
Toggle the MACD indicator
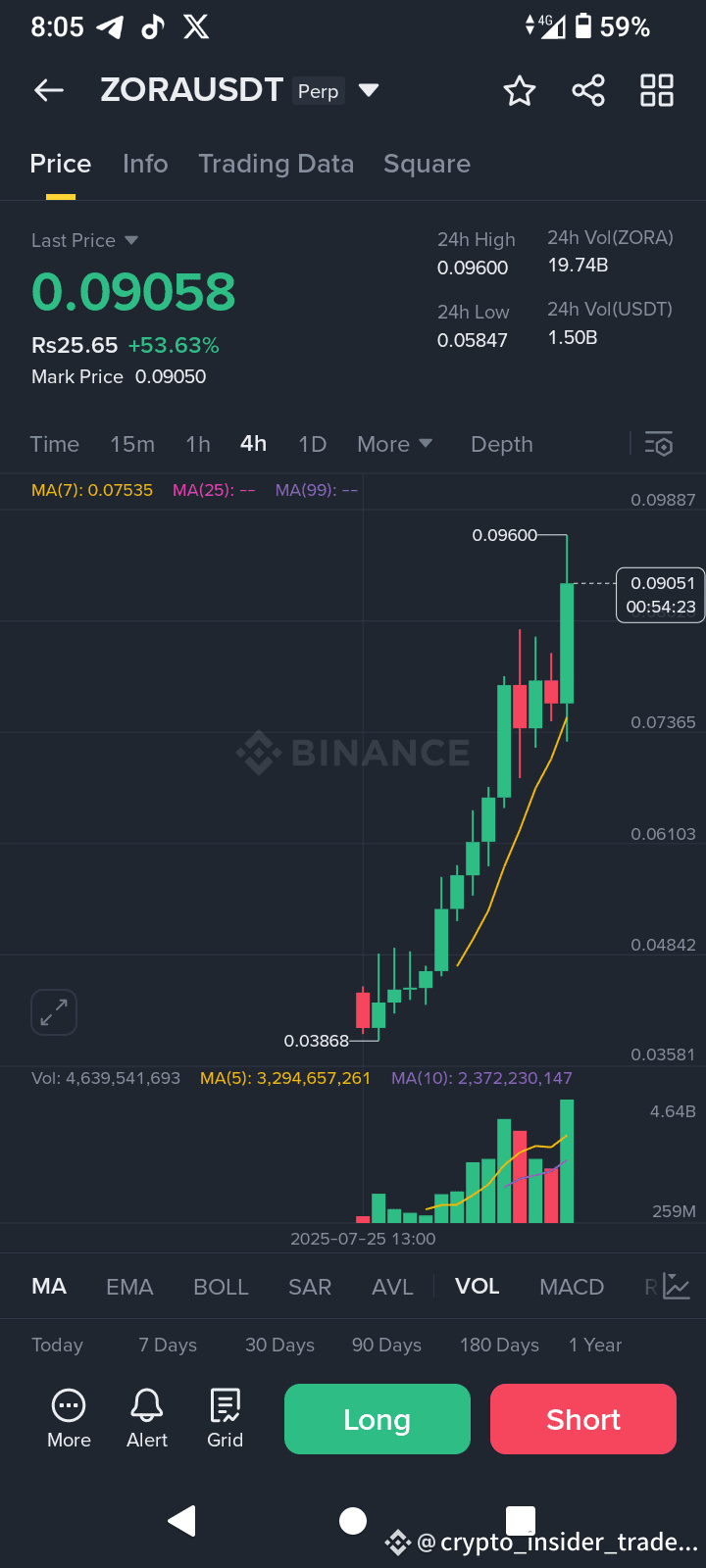(x=572, y=1286)
